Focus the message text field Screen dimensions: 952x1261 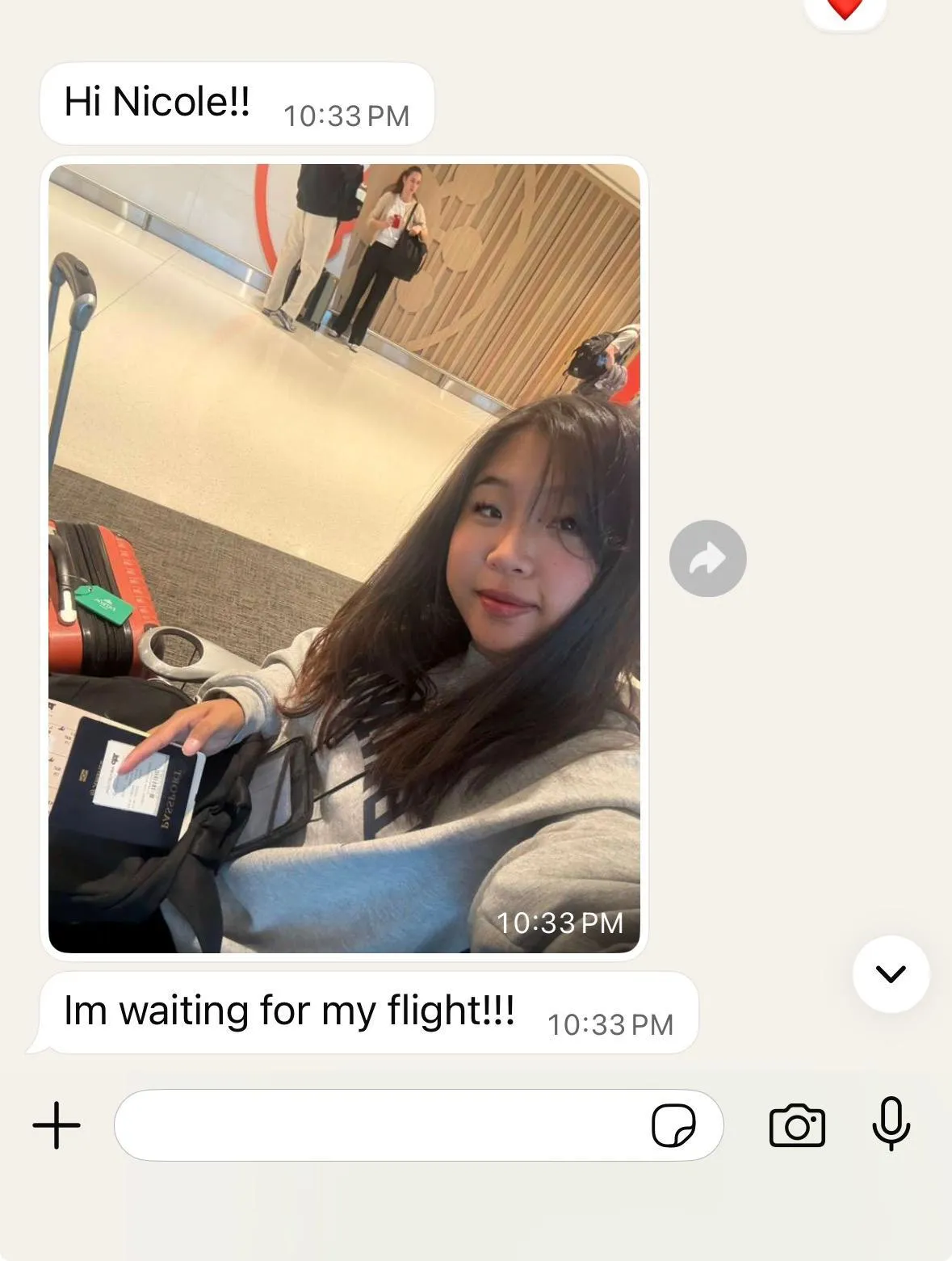point(380,1125)
